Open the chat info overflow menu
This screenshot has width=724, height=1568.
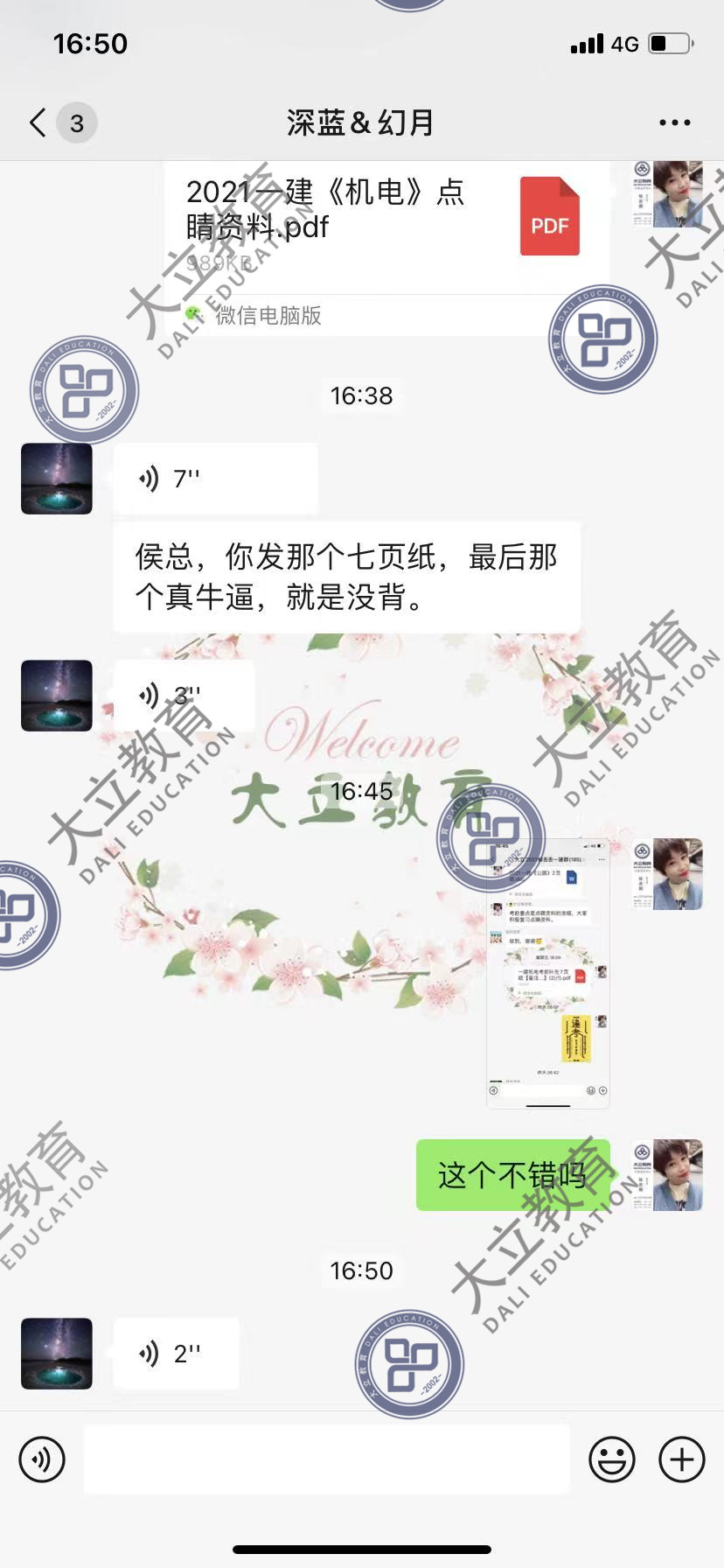(x=674, y=122)
